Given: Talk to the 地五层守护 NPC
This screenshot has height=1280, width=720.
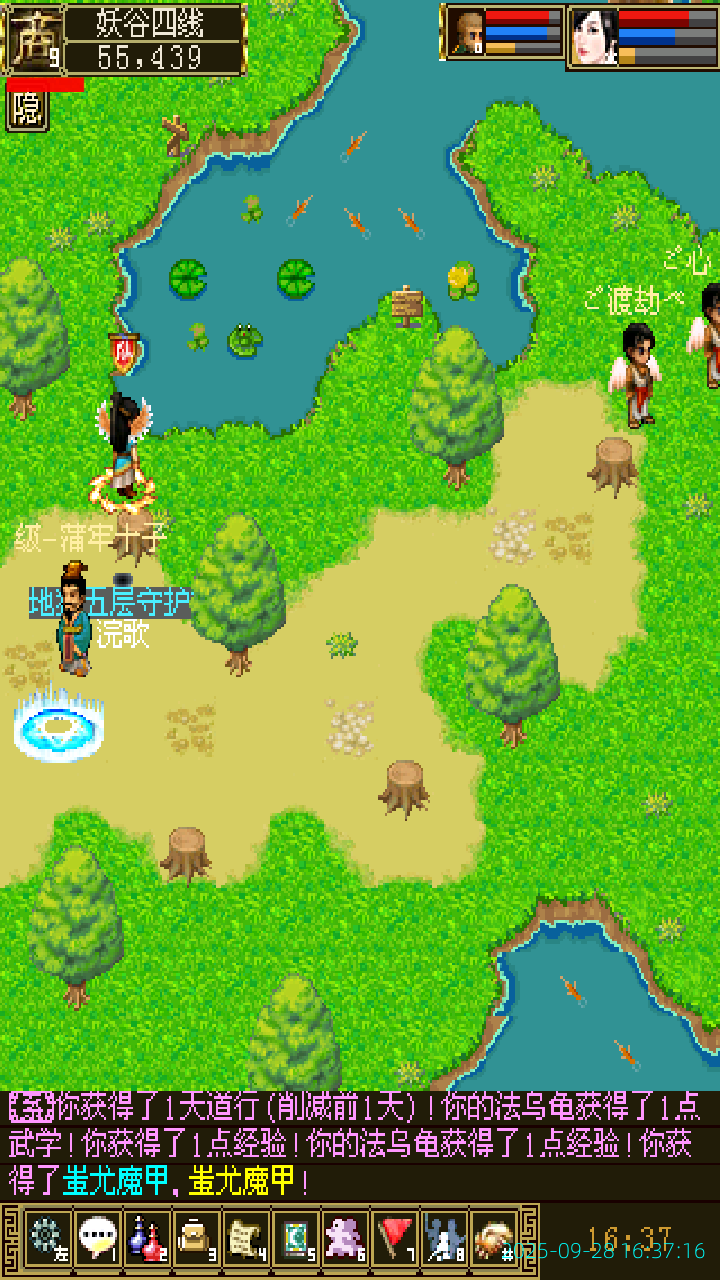Looking at the screenshot, I should pos(73,620).
